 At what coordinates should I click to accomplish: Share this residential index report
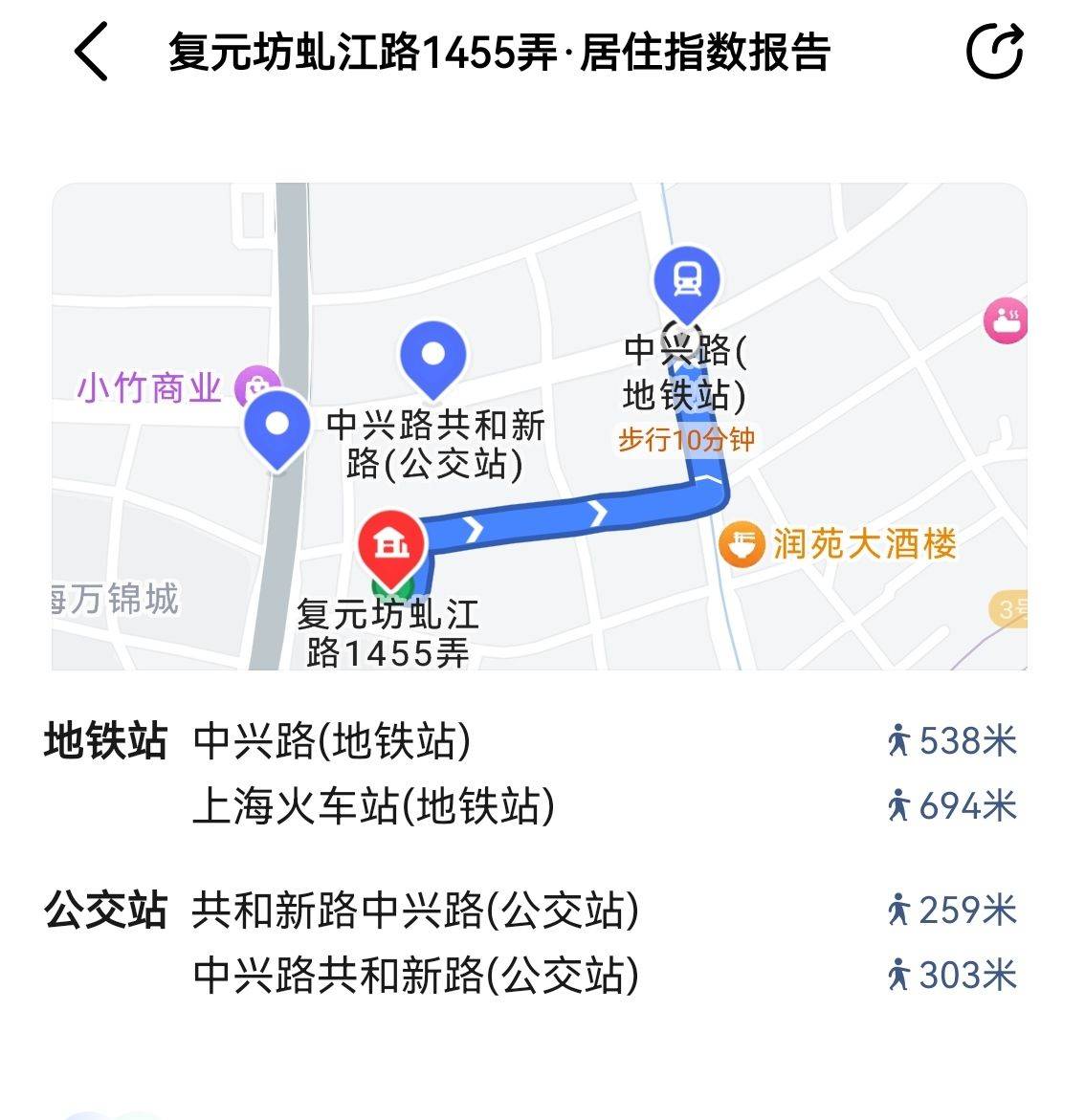click(x=995, y=52)
